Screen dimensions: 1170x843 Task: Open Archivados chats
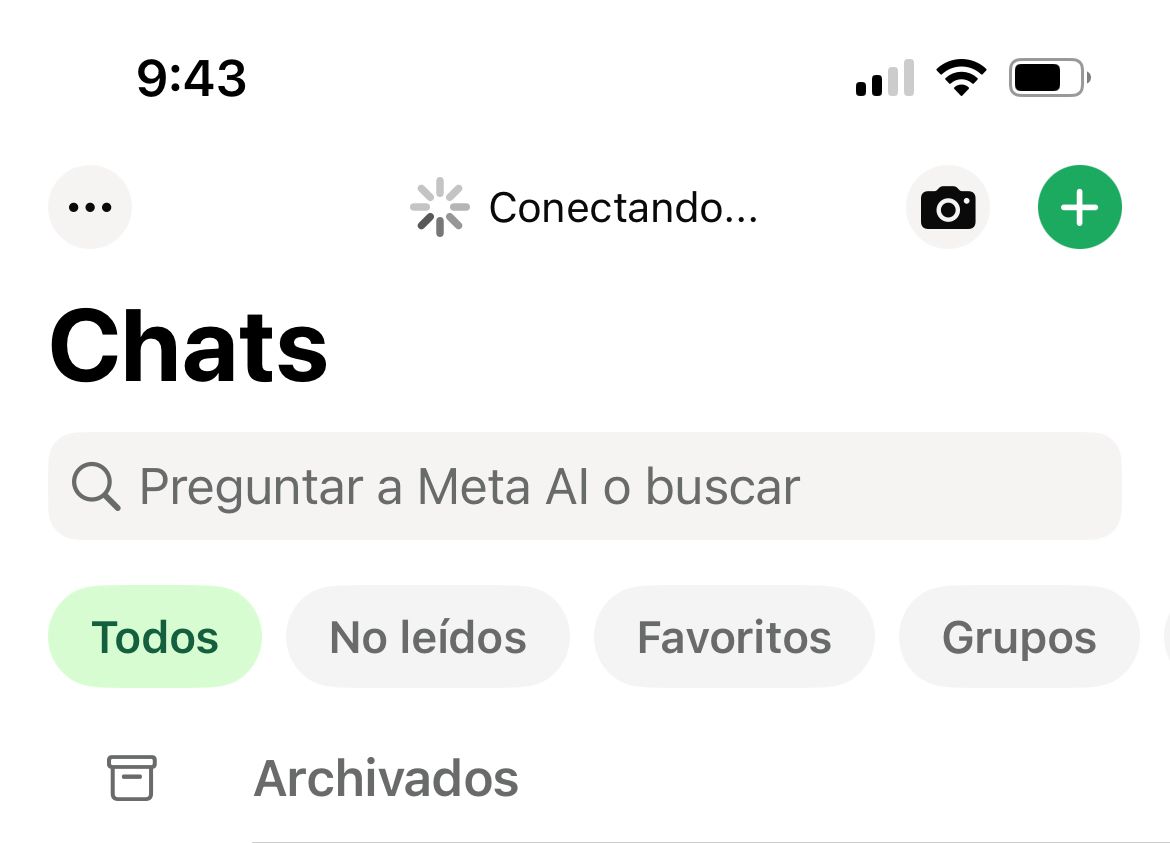tap(386, 778)
